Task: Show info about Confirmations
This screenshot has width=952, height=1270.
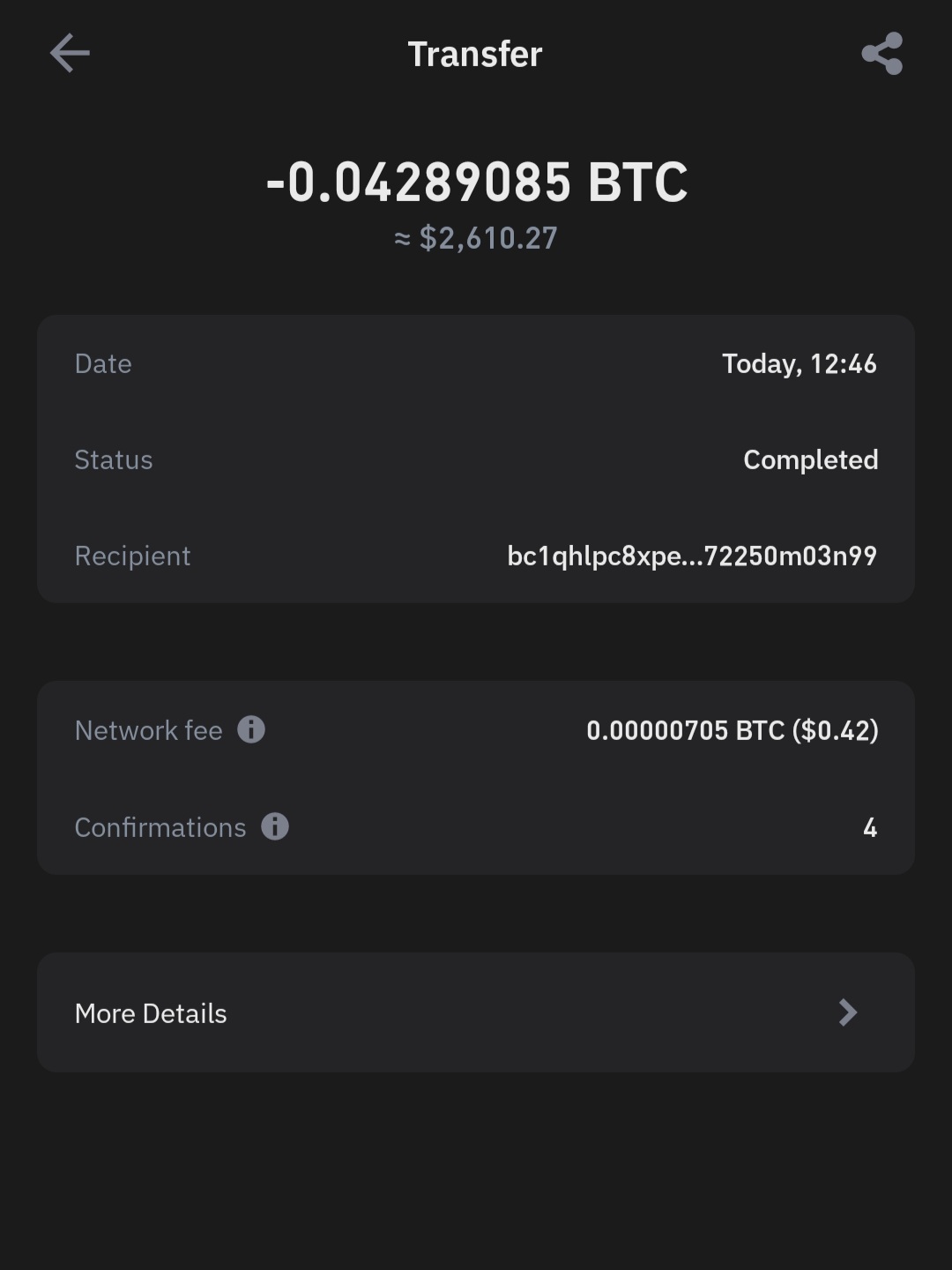Action: pos(275,826)
